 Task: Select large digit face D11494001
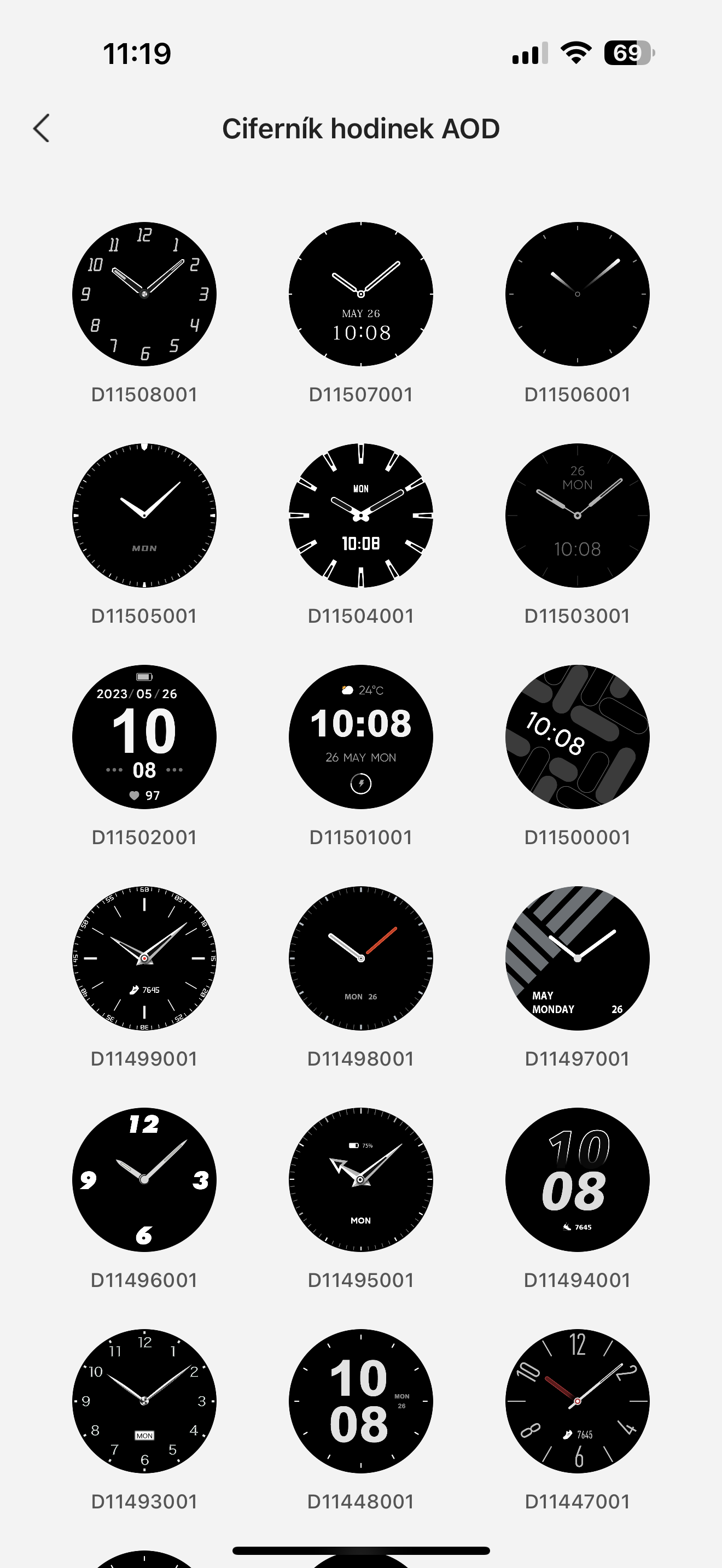click(x=577, y=1180)
